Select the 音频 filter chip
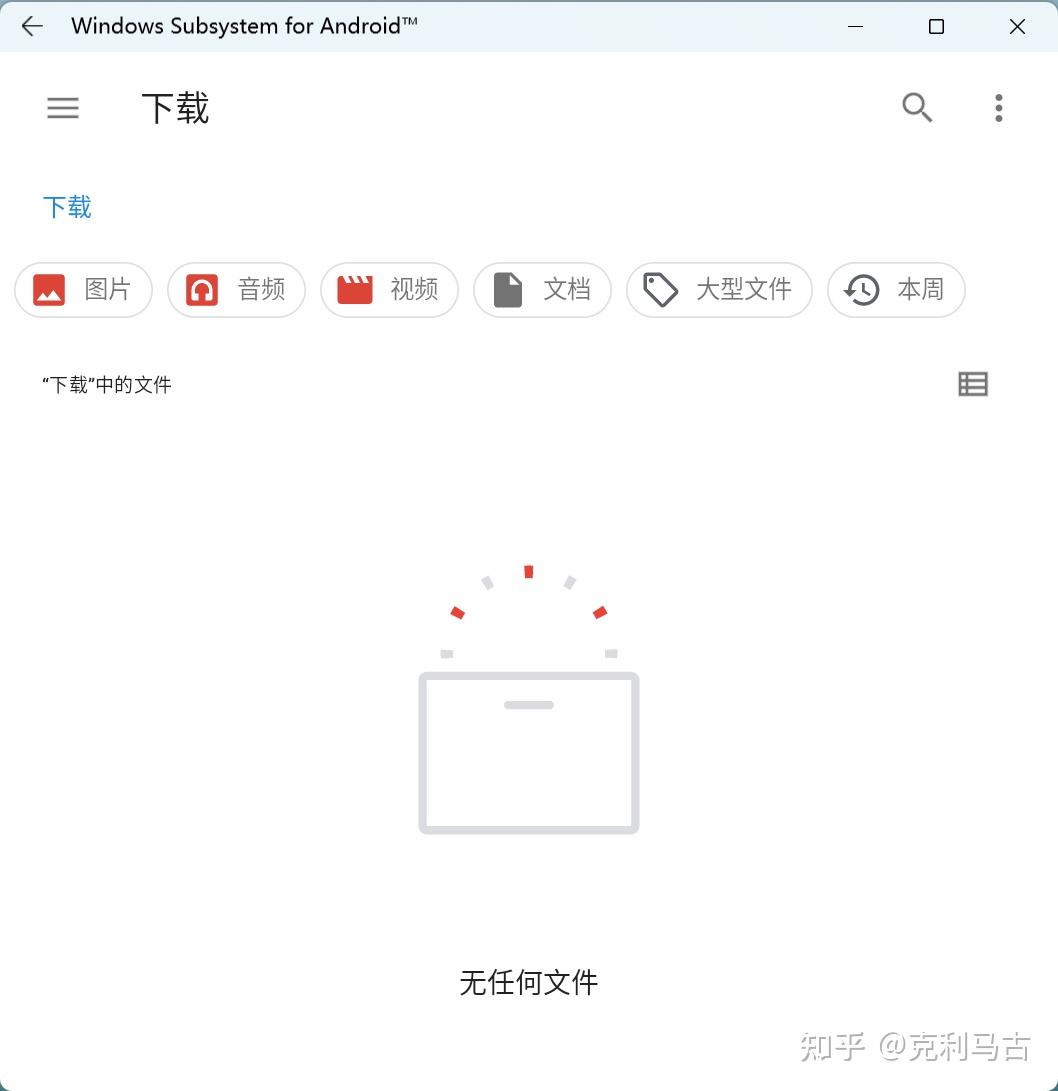This screenshot has height=1091, width=1058. click(236, 290)
